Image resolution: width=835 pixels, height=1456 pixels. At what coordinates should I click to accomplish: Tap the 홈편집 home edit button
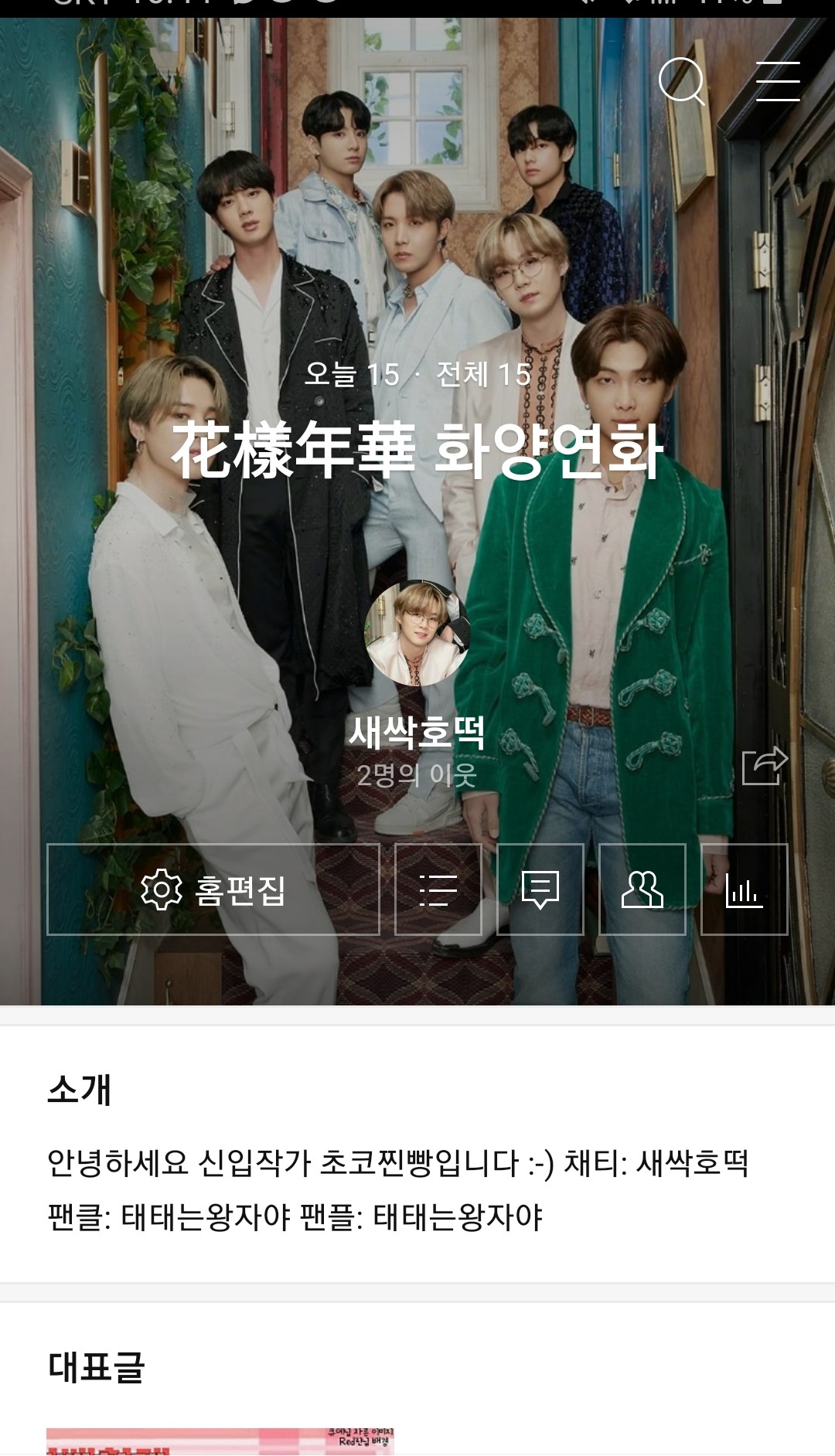pos(213,890)
